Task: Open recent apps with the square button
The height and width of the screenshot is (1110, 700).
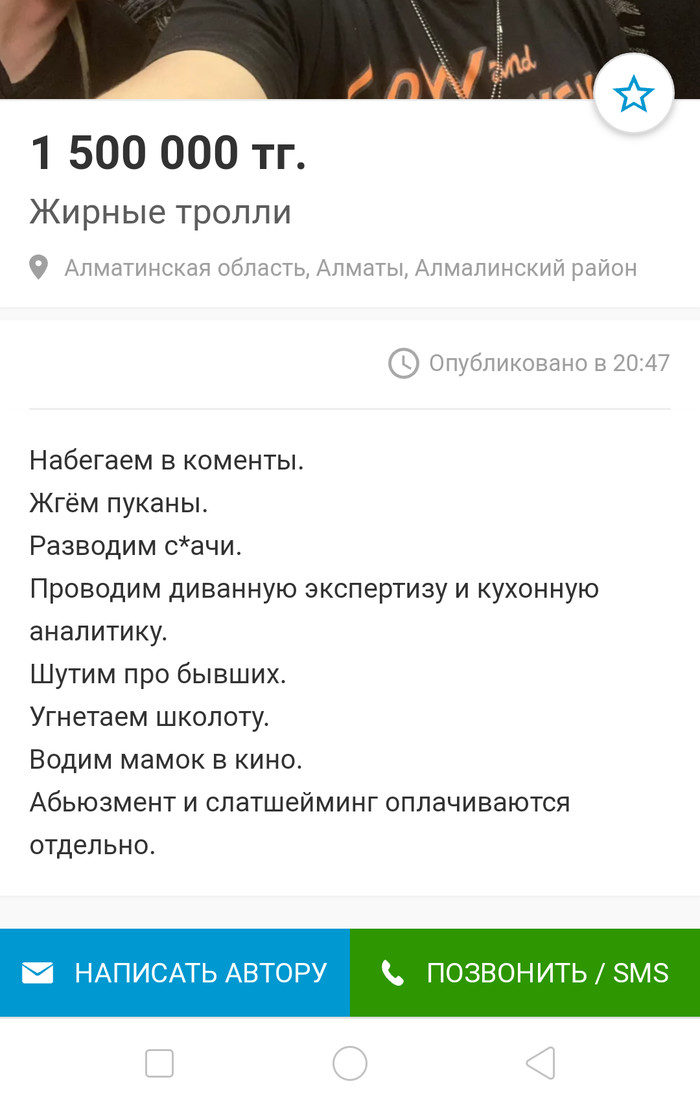Action: click(160, 1063)
